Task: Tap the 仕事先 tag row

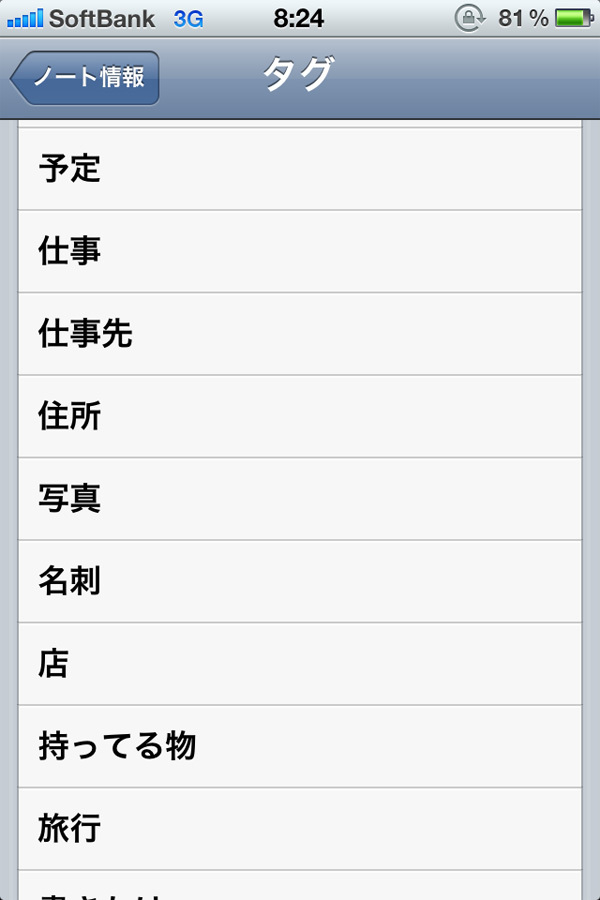Action: click(300, 334)
